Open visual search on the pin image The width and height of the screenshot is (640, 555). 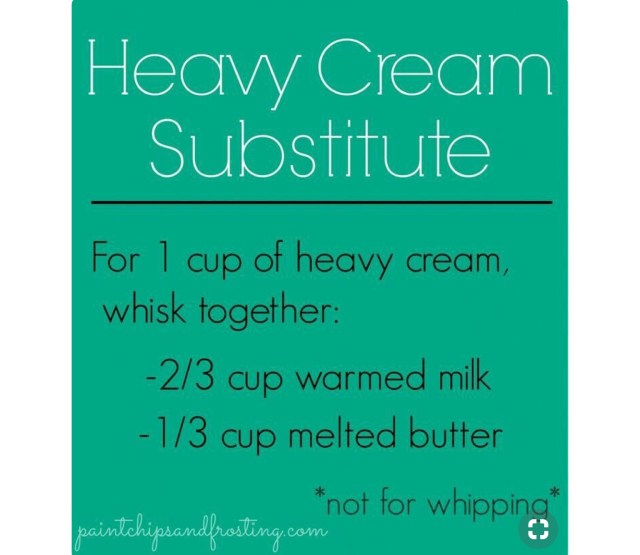coord(538,528)
